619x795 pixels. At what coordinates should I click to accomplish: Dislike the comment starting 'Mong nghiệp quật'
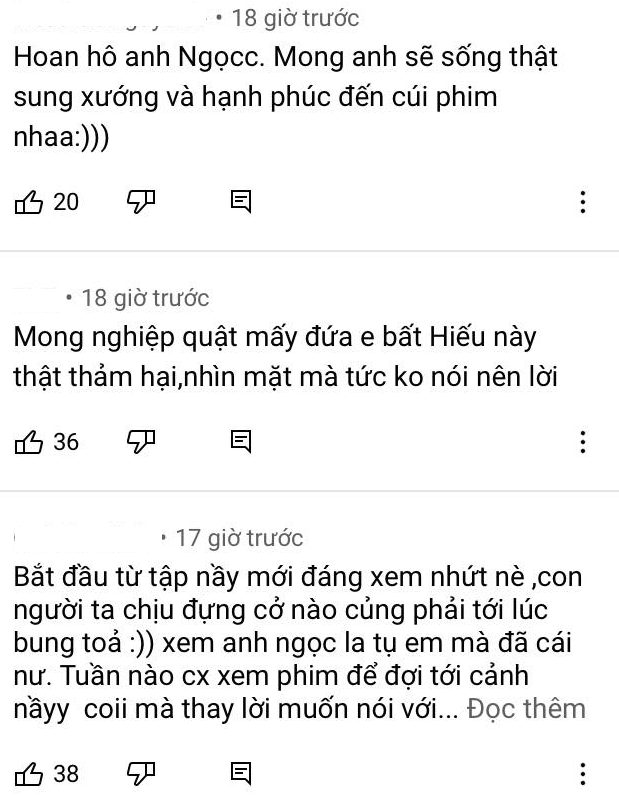pos(143,442)
